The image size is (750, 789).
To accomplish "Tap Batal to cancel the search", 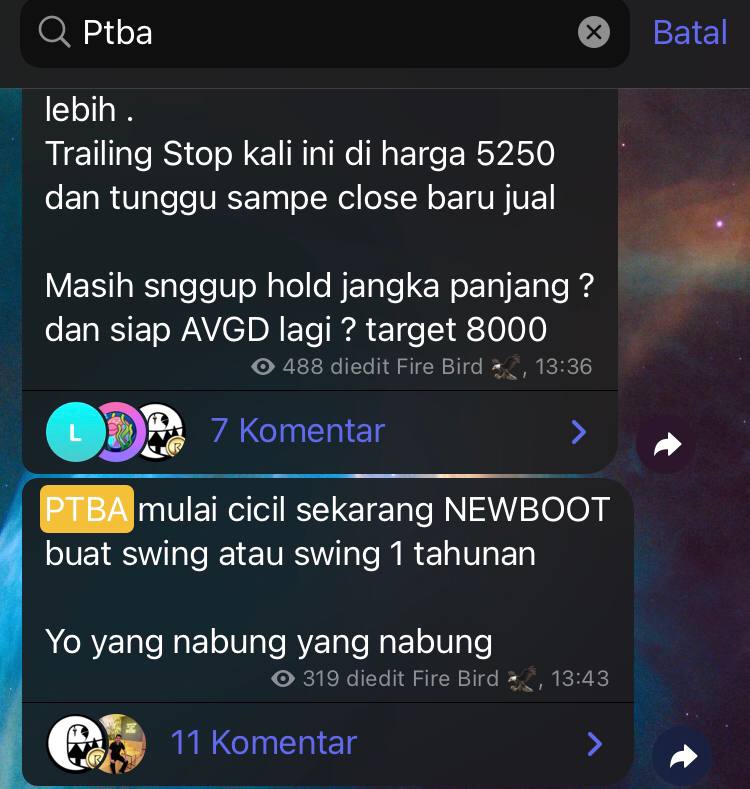I will click(689, 32).
